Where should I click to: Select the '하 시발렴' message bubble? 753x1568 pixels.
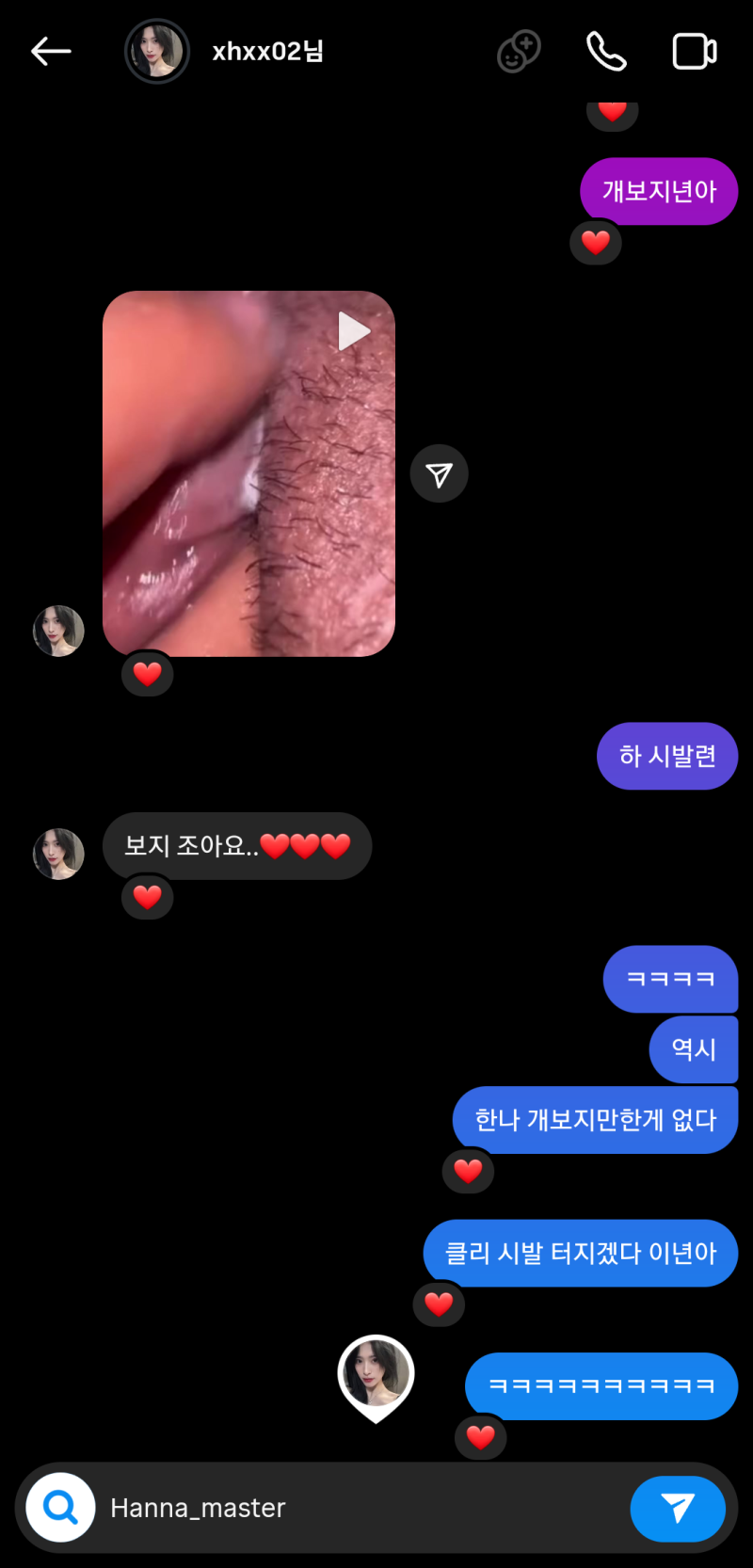667,756
